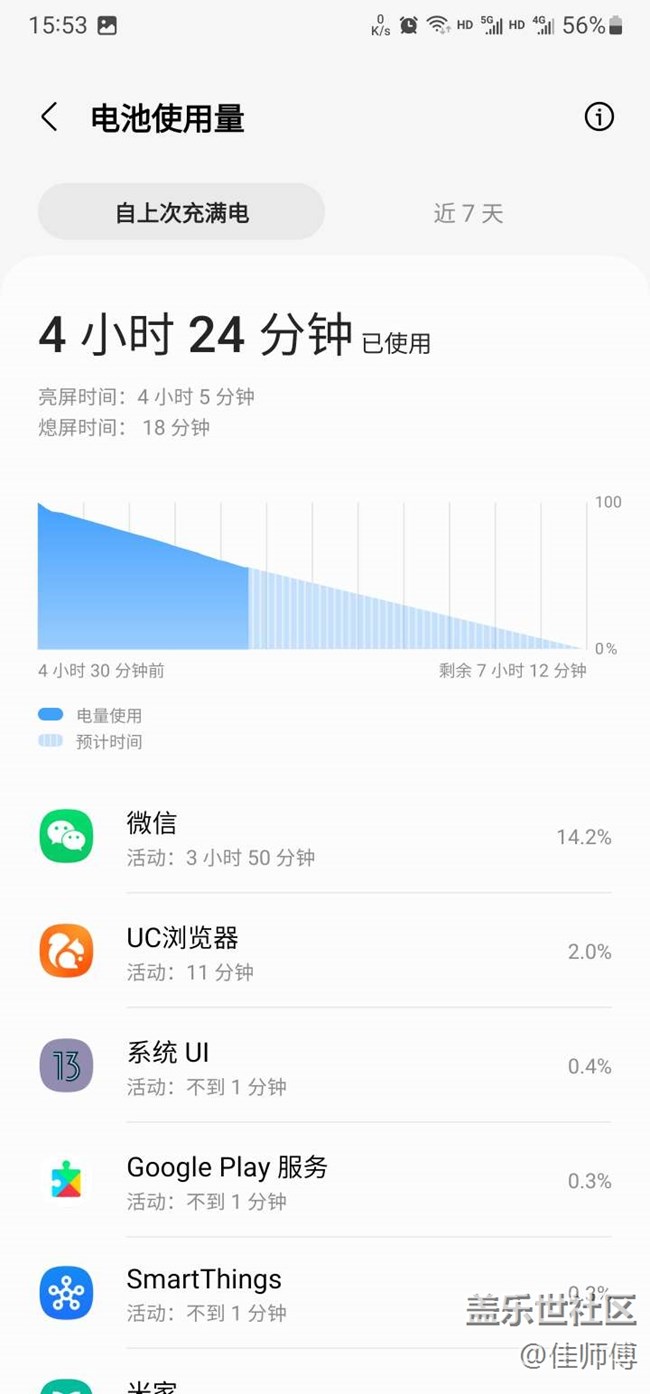This screenshot has height=1394, width=650.
Task: Open the info icon in the header
Action: click(599, 117)
